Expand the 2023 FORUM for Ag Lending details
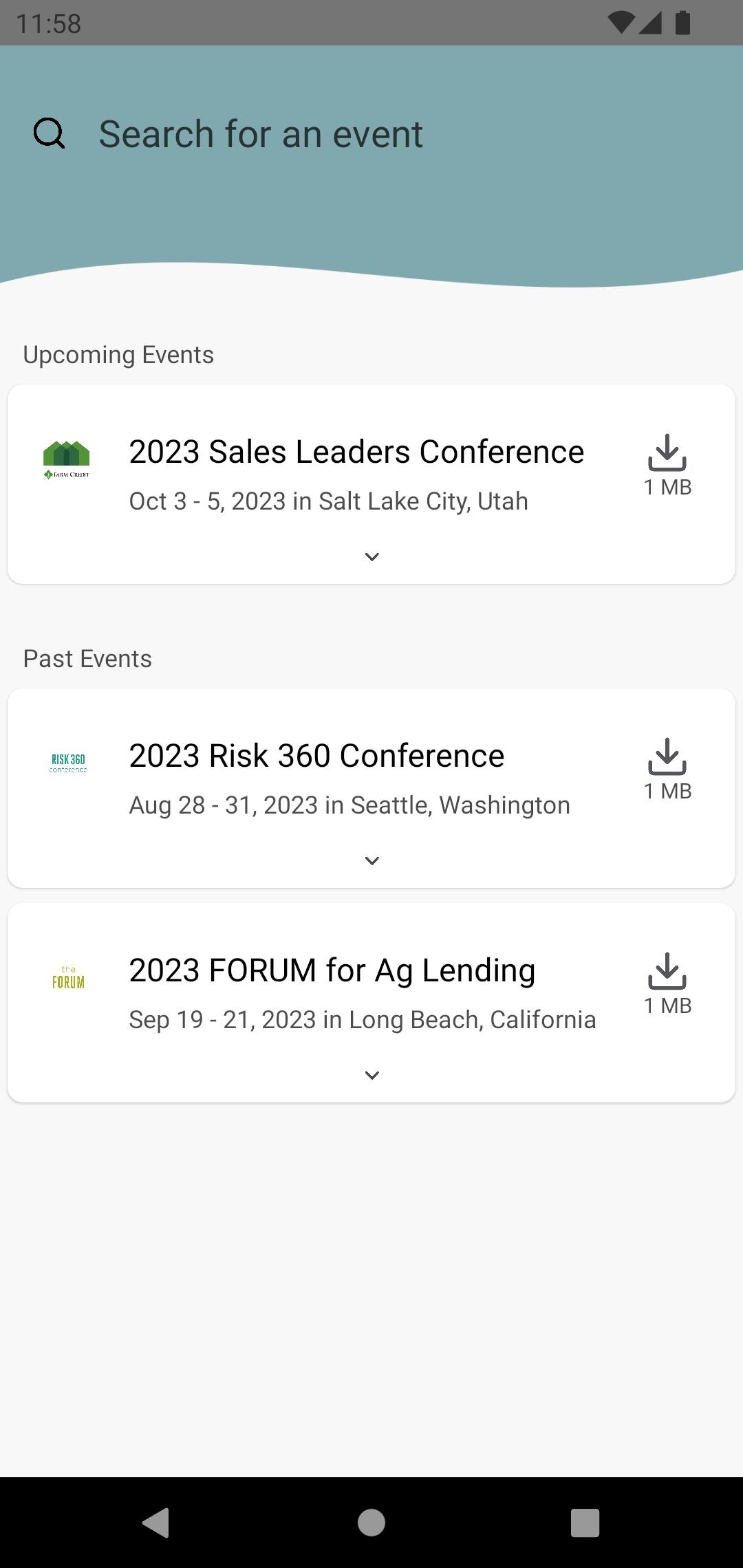Screen dimensions: 743x1568 [x=372, y=1076]
